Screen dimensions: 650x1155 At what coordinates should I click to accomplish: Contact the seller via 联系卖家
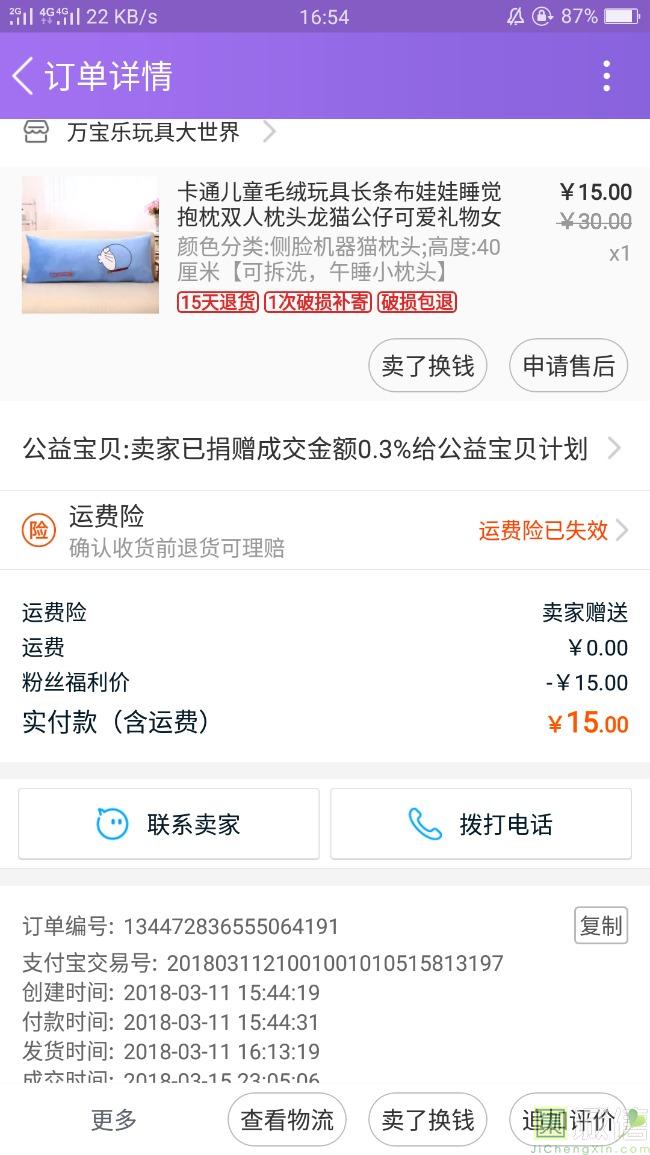coord(169,824)
